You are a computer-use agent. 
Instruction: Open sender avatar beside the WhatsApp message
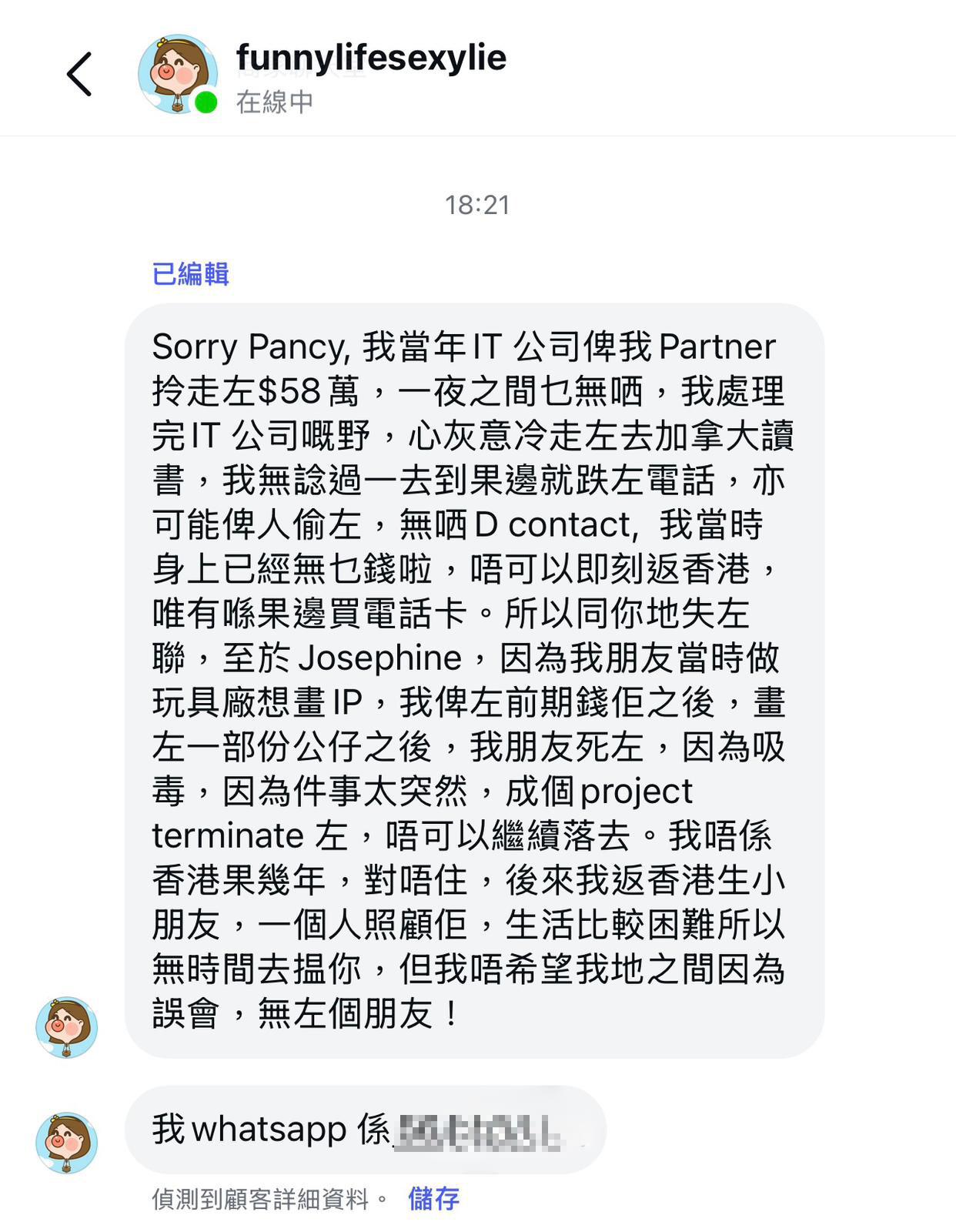point(67,1142)
